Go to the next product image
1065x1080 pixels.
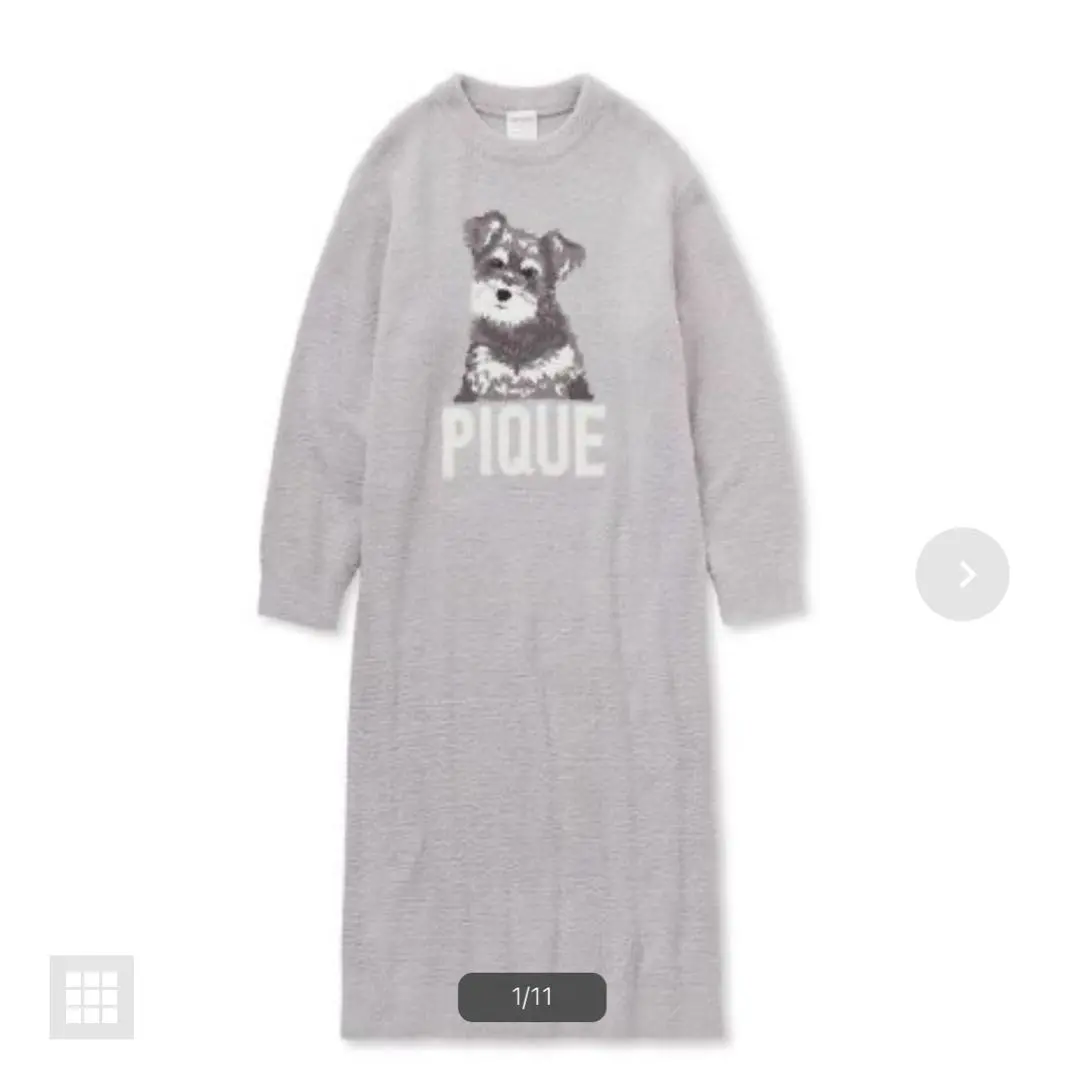[x=962, y=574]
